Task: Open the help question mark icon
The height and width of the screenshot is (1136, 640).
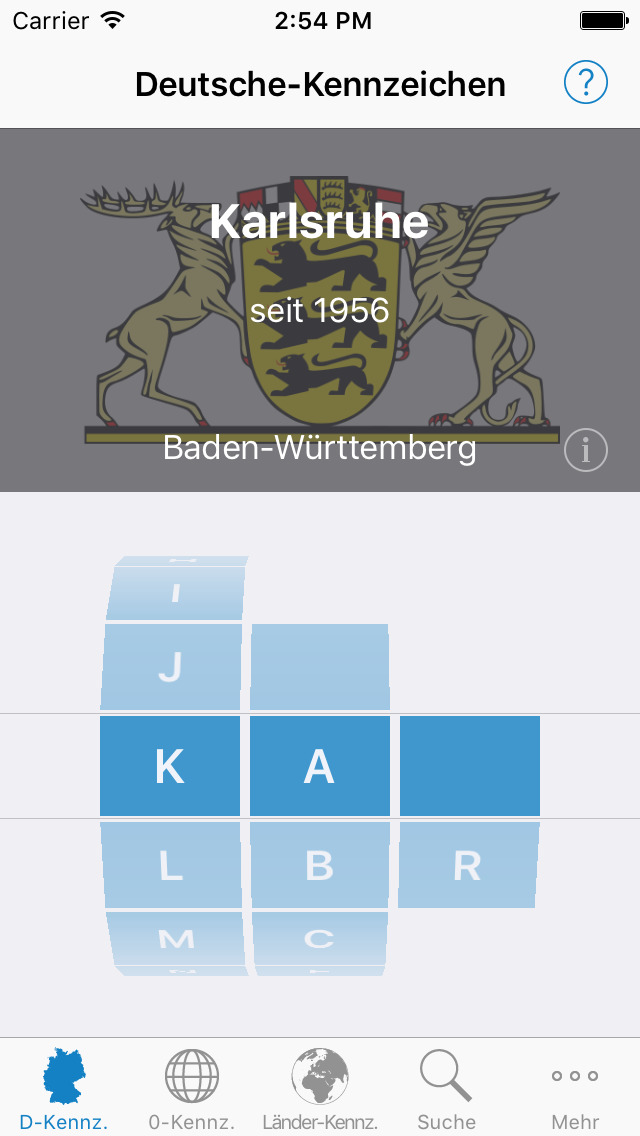Action: click(586, 83)
